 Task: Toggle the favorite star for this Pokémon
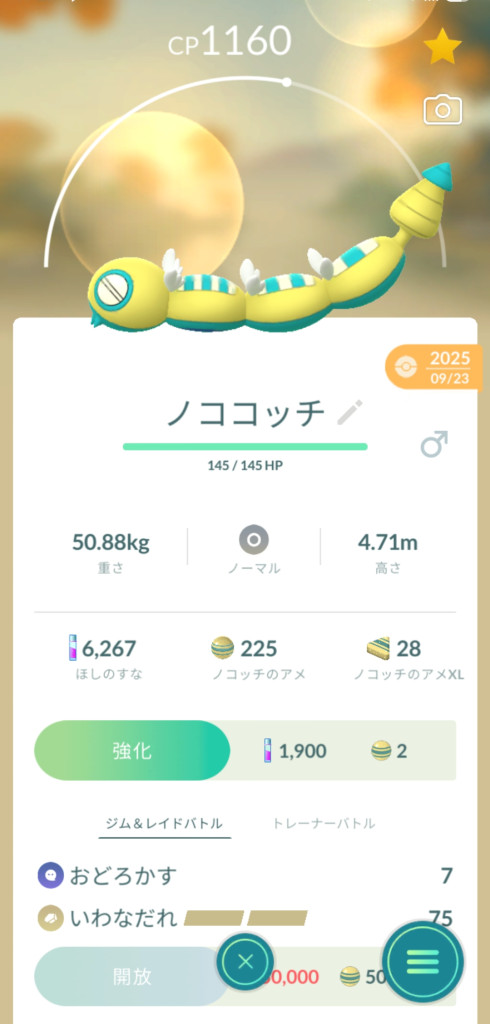[442, 46]
